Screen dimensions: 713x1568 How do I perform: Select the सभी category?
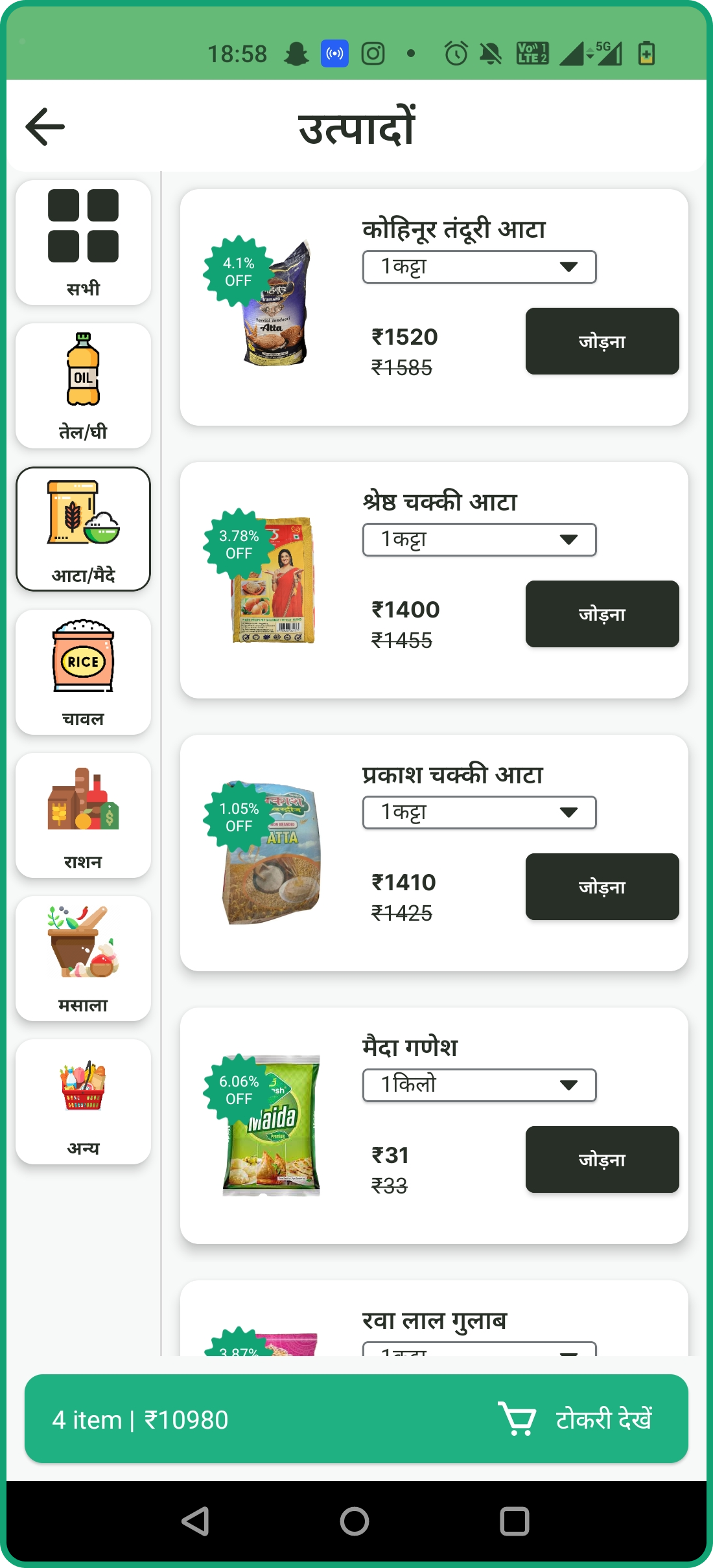(x=83, y=243)
